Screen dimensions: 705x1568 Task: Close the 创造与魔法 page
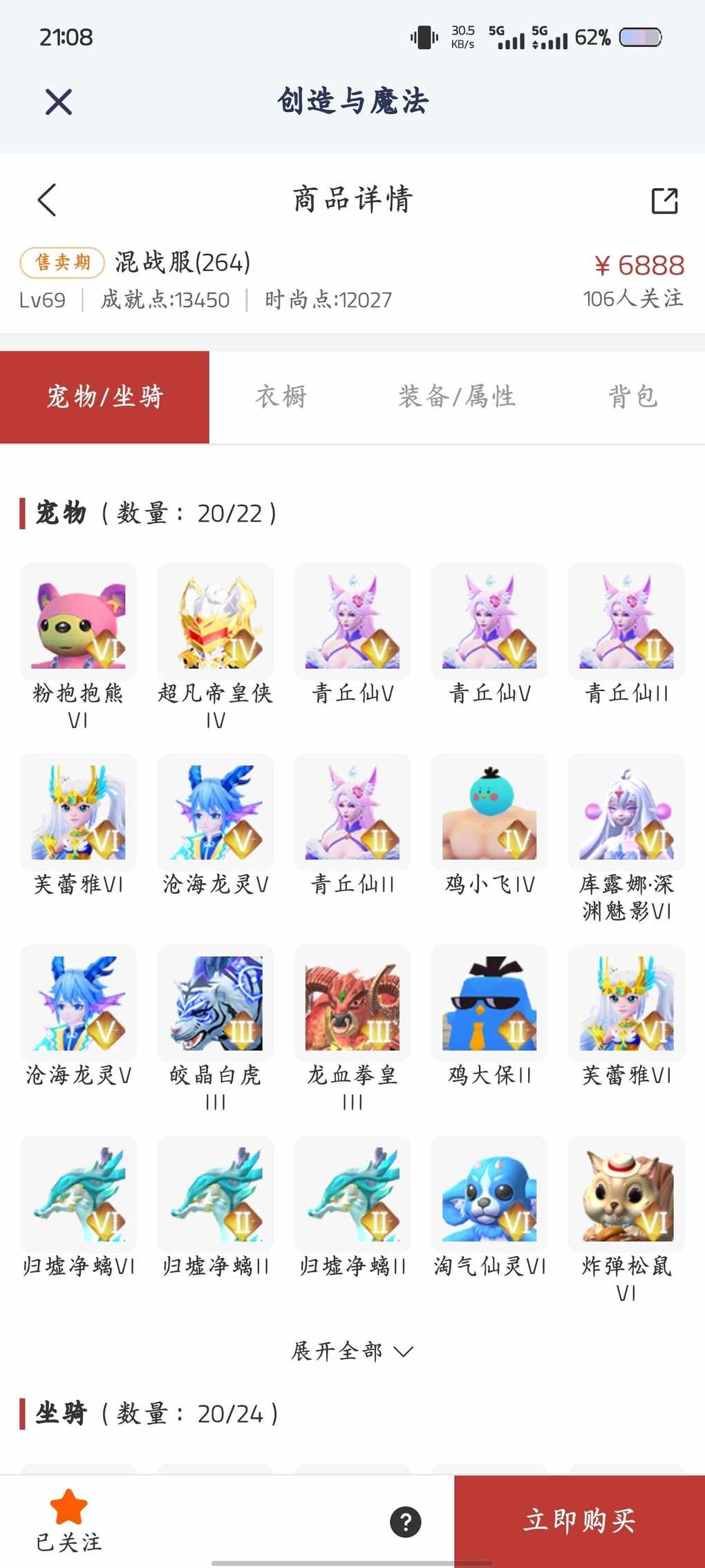[x=59, y=102]
